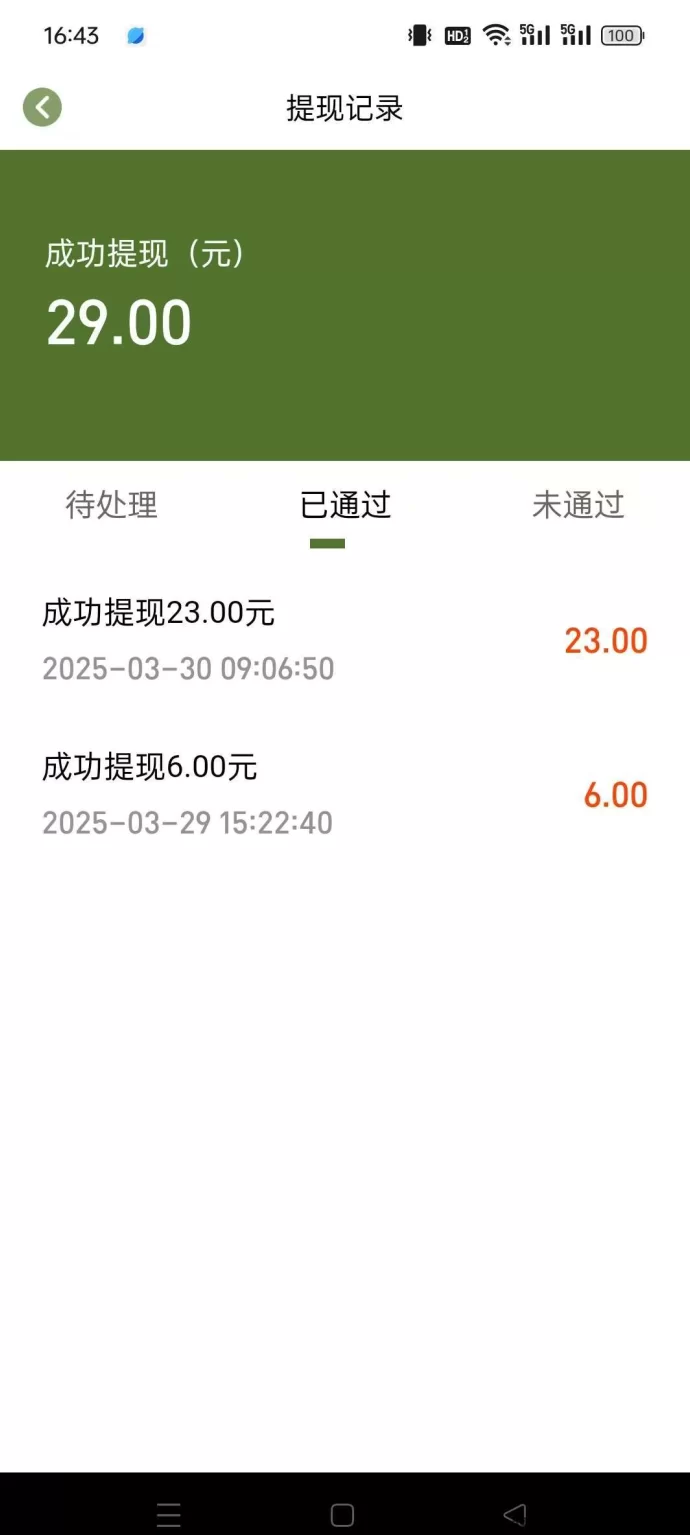
Task: Go back from the 提现记录 page
Action: [42, 107]
